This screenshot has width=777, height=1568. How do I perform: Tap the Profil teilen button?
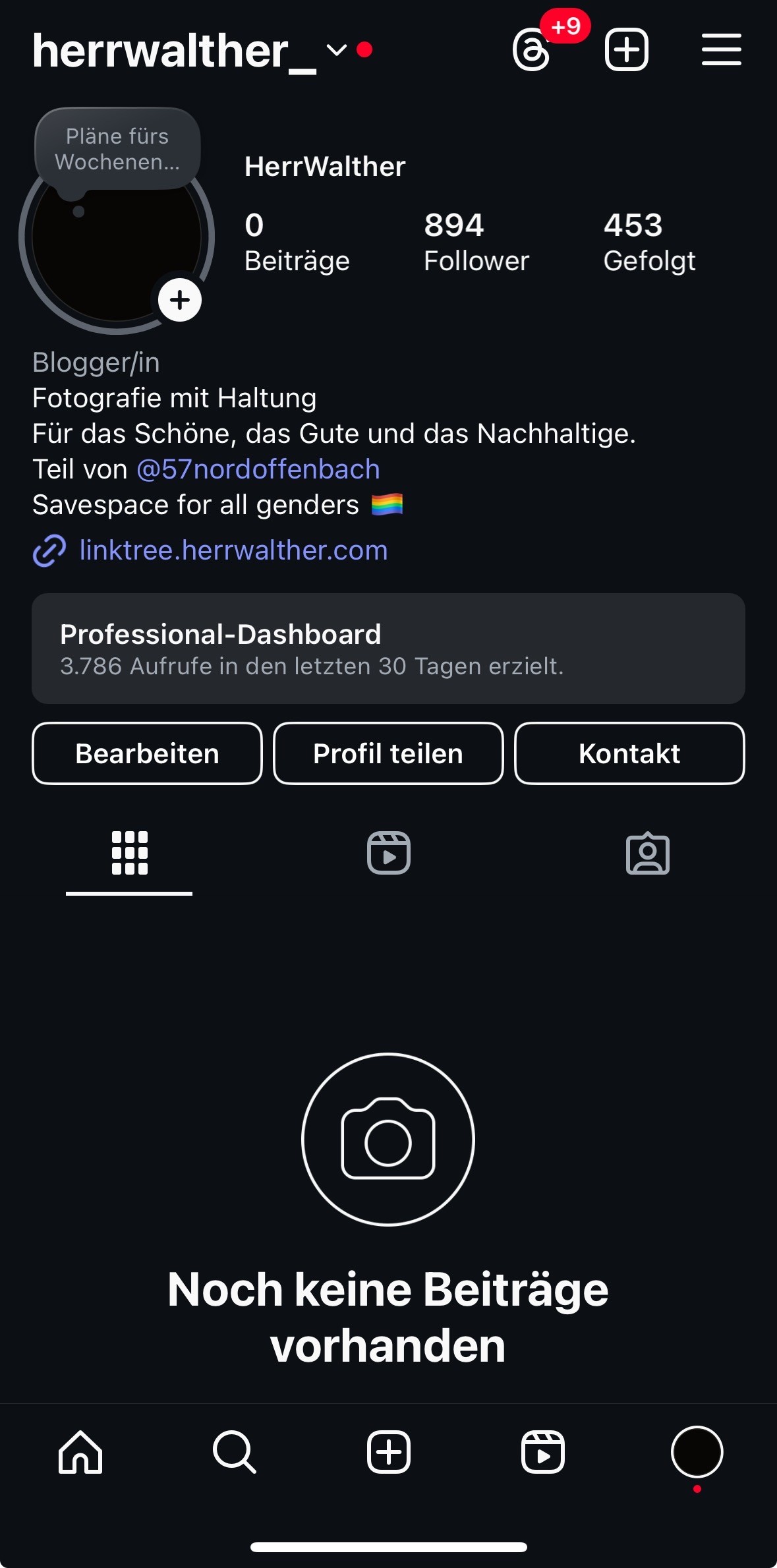pos(388,753)
